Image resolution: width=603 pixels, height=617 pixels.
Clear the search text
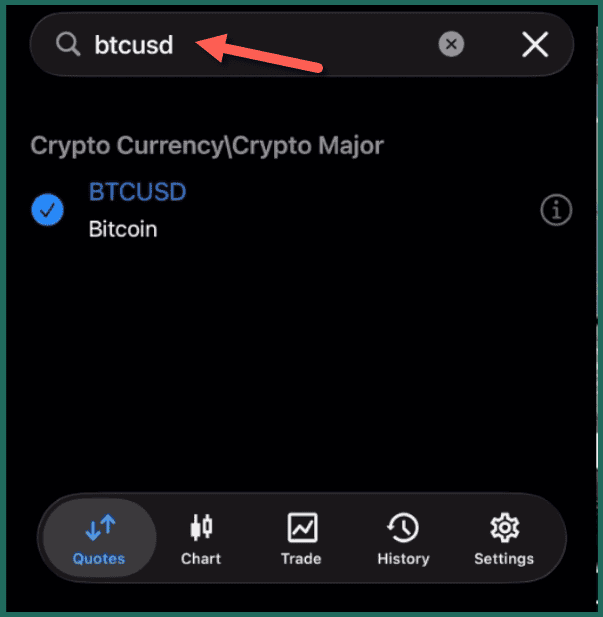pyautogui.click(x=452, y=44)
